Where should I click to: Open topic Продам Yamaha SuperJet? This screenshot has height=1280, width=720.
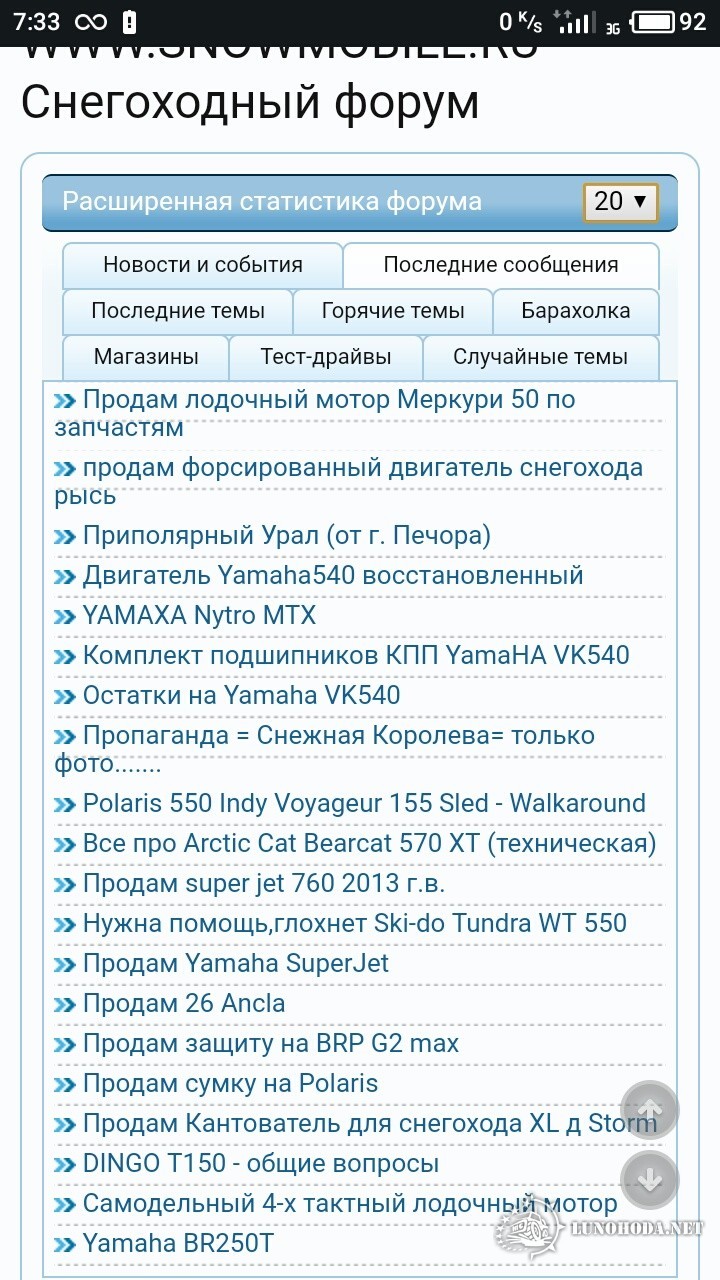click(x=235, y=964)
